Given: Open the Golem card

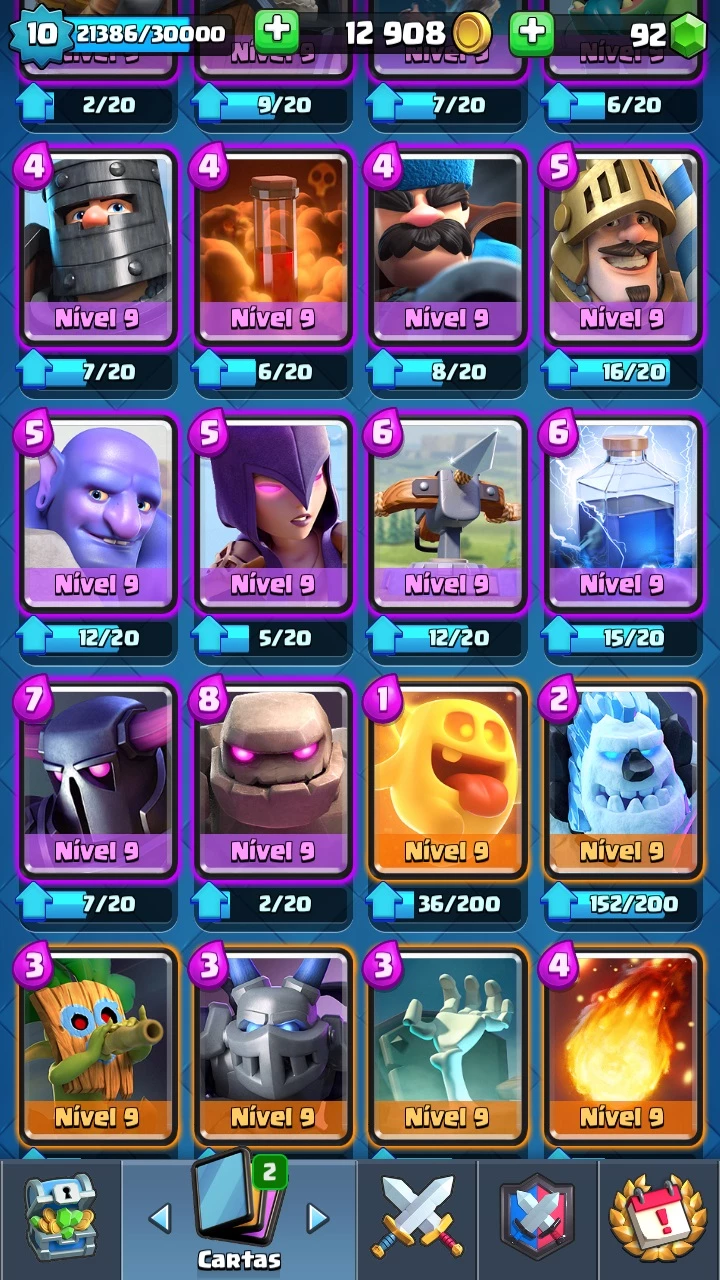Looking at the screenshot, I should pyautogui.click(x=273, y=781).
